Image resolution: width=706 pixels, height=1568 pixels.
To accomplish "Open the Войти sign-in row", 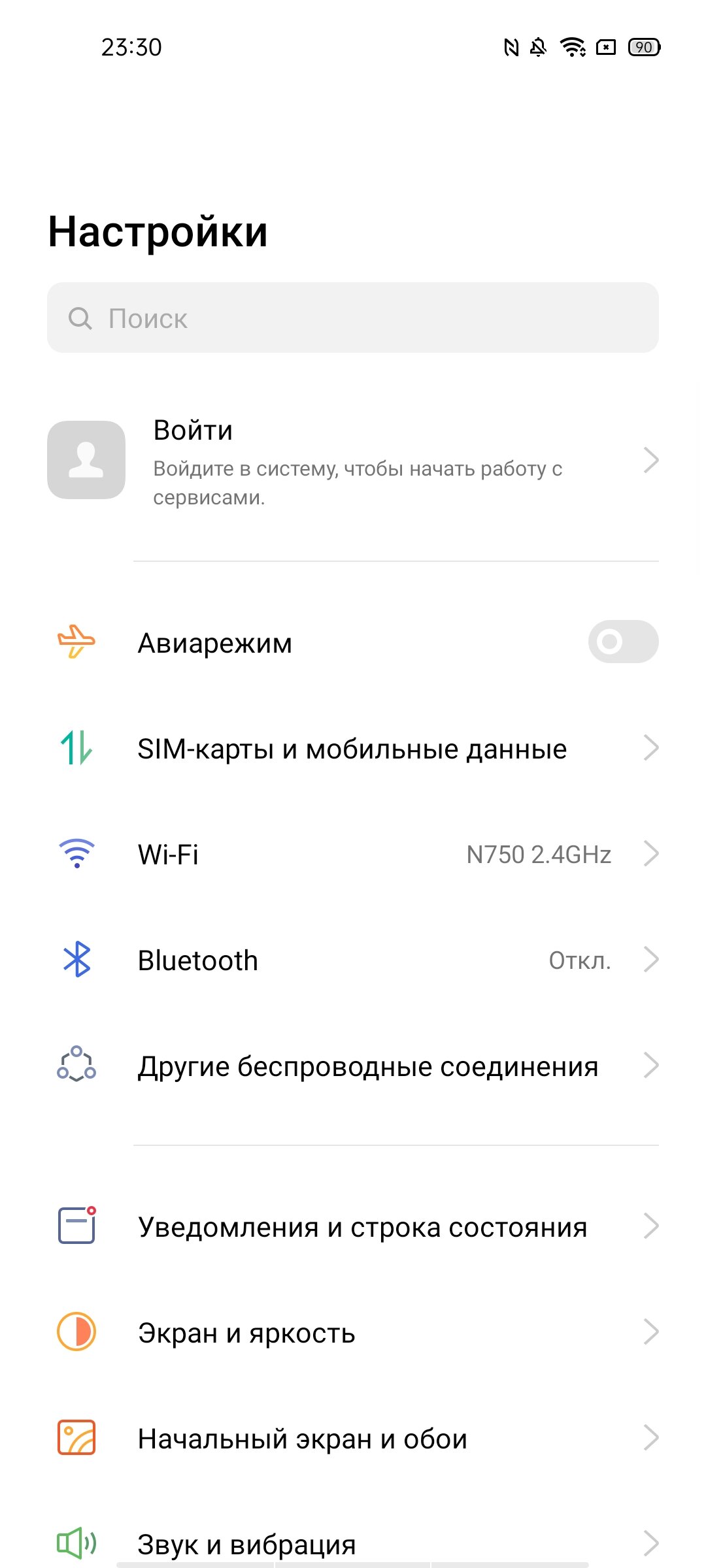I will (x=353, y=461).
